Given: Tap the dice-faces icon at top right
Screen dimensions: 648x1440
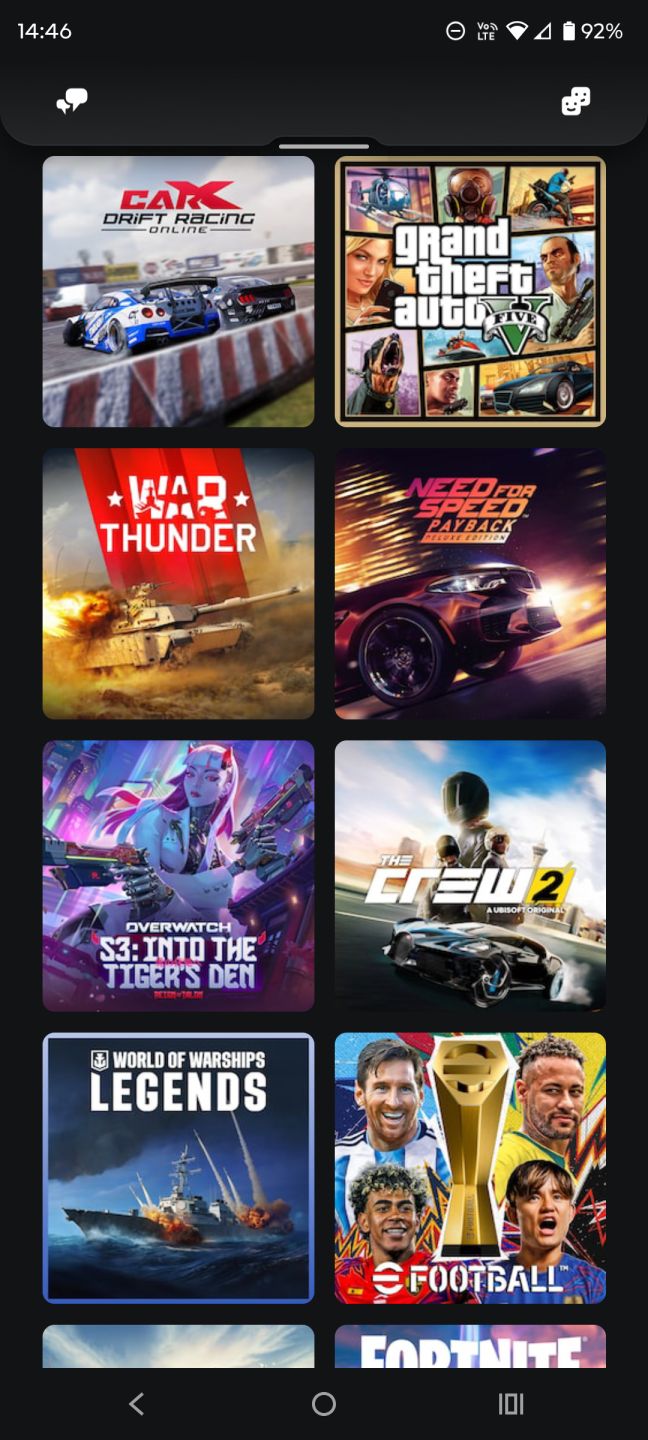Looking at the screenshot, I should (576, 101).
